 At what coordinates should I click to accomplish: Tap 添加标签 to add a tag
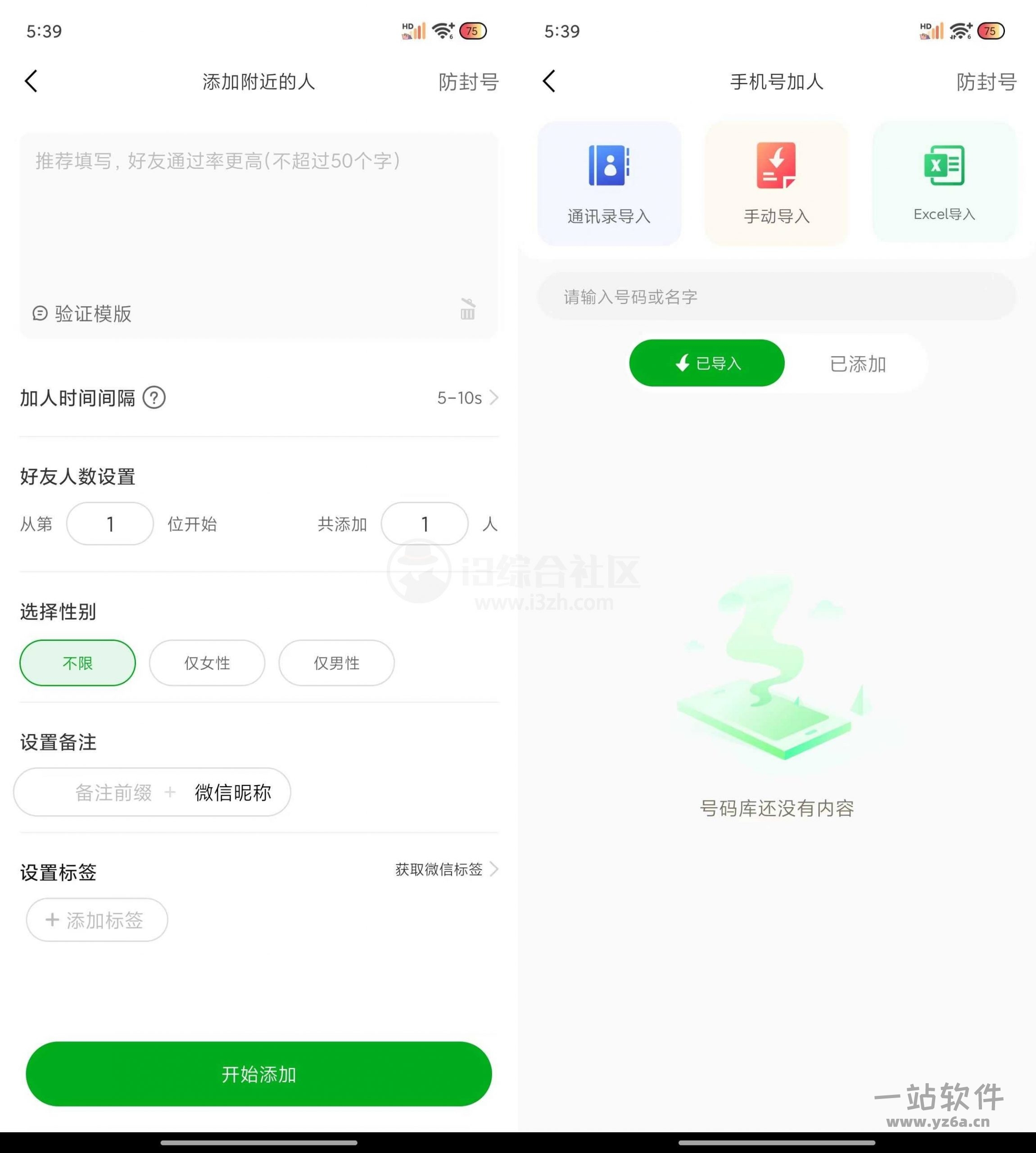tap(97, 920)
